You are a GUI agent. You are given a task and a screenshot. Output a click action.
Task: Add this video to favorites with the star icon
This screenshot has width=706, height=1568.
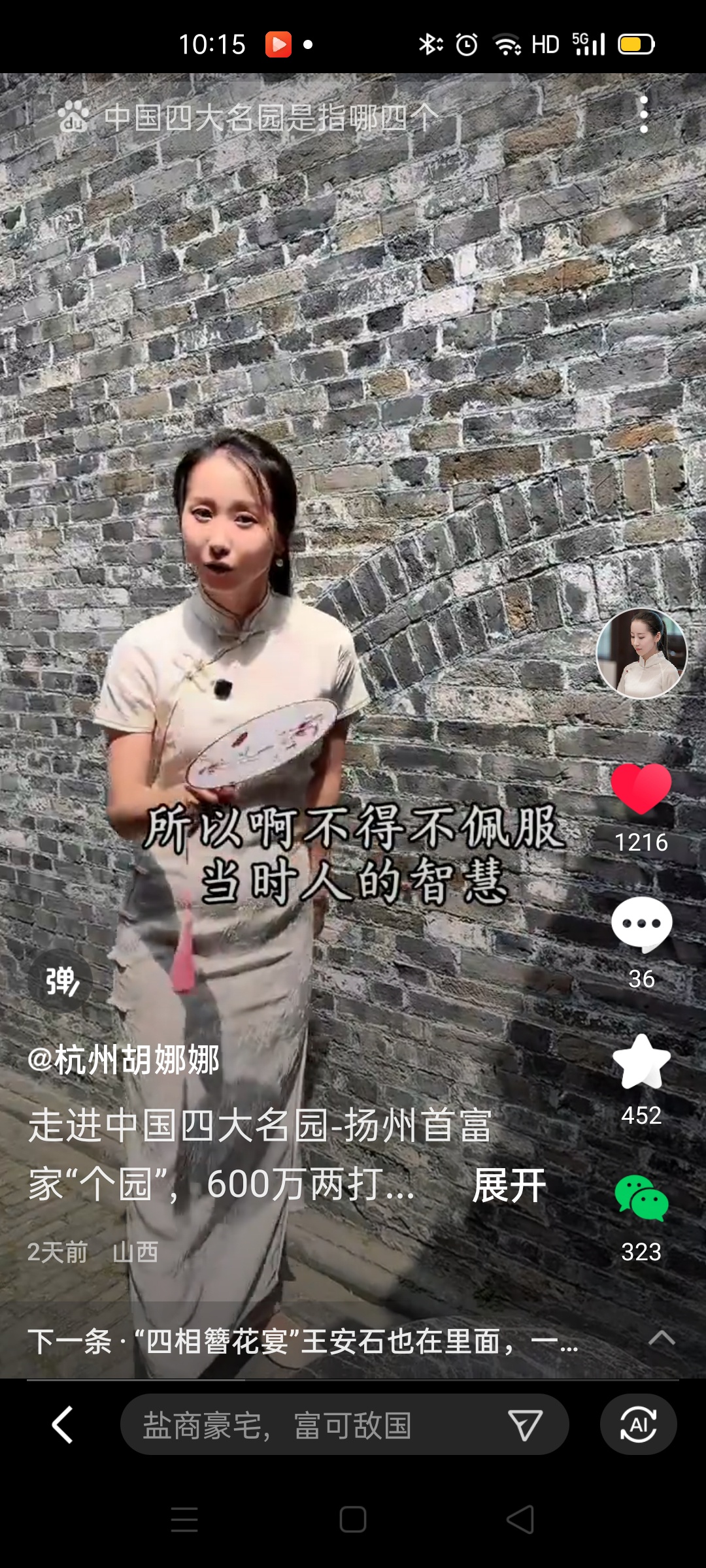pos(641,1062)
